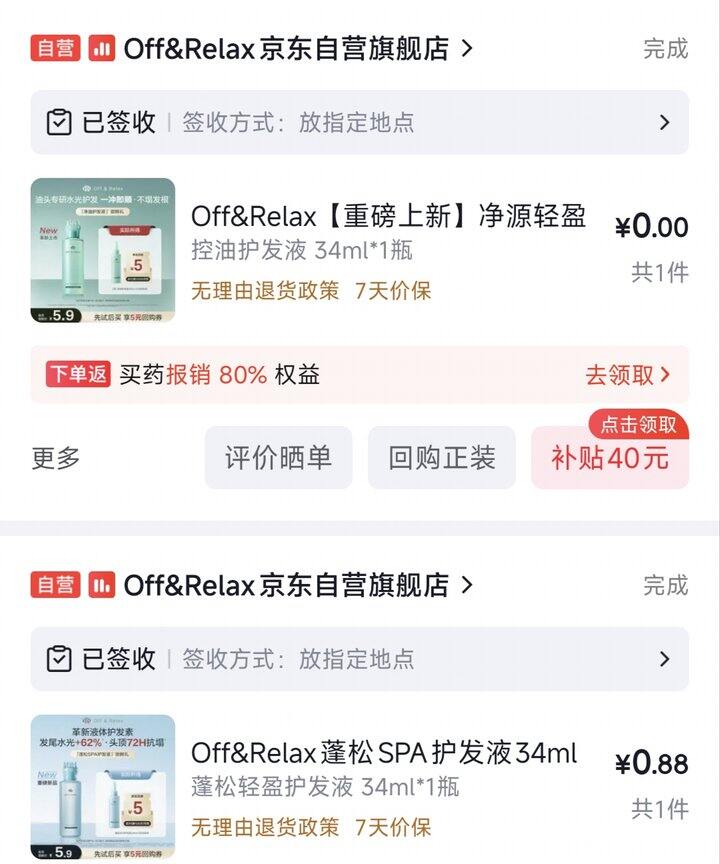Tap 评价晒单 to review the order
This screenshot has height=864, width=720.
(278, 457)
